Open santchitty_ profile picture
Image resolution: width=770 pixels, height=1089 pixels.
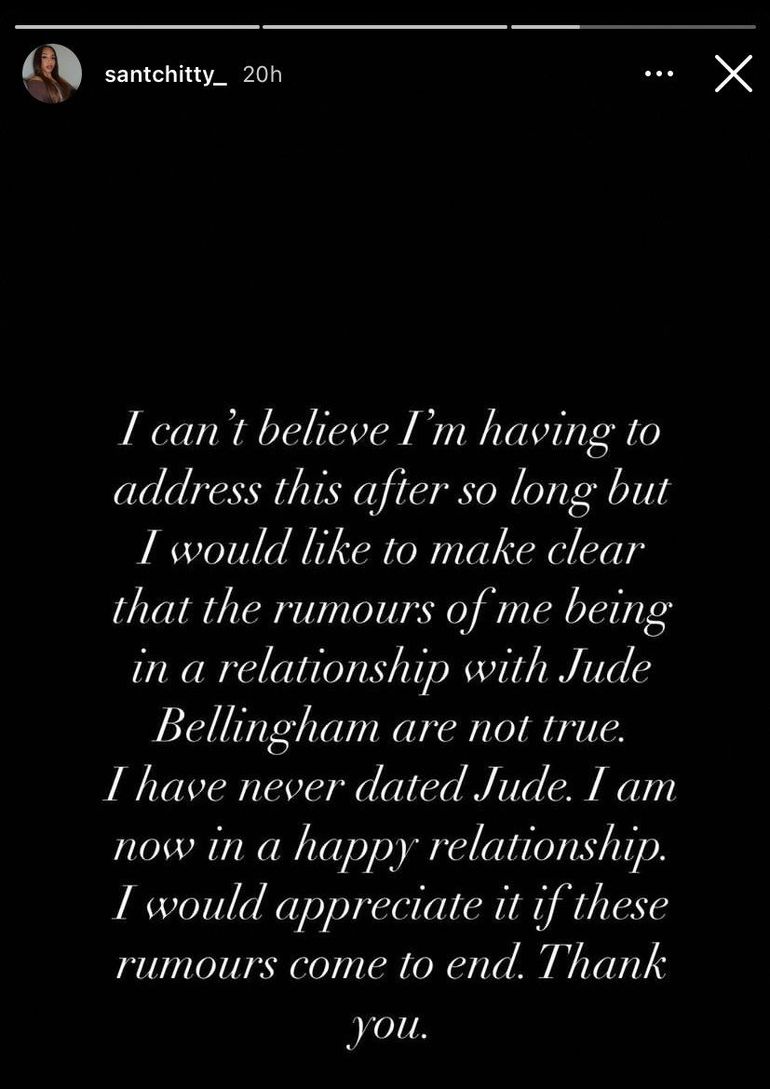52,74
